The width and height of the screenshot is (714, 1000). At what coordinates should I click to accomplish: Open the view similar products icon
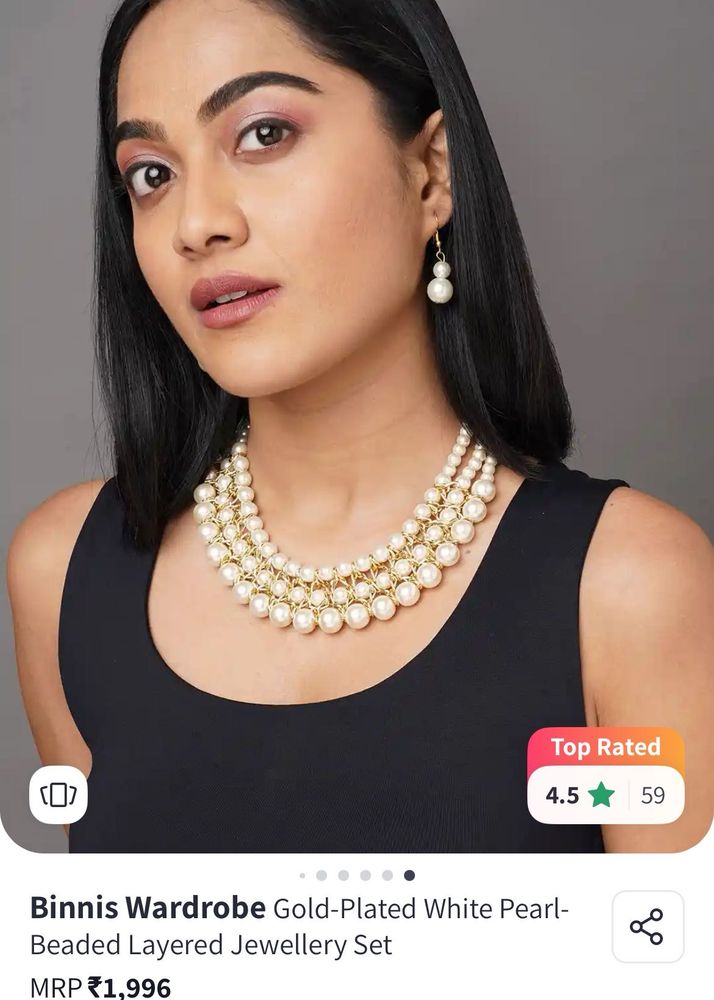coord(58,795)
